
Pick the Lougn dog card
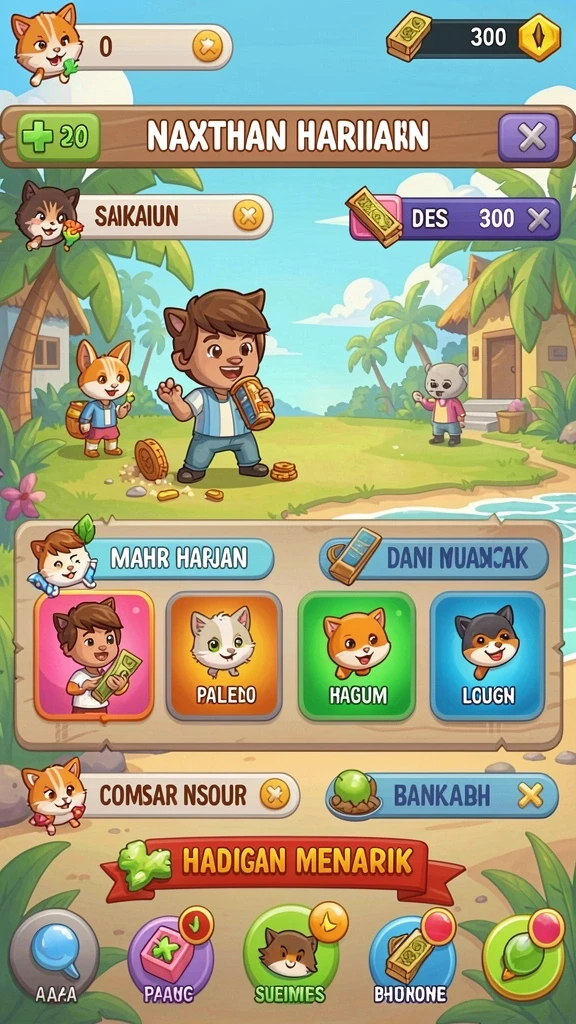488,656
